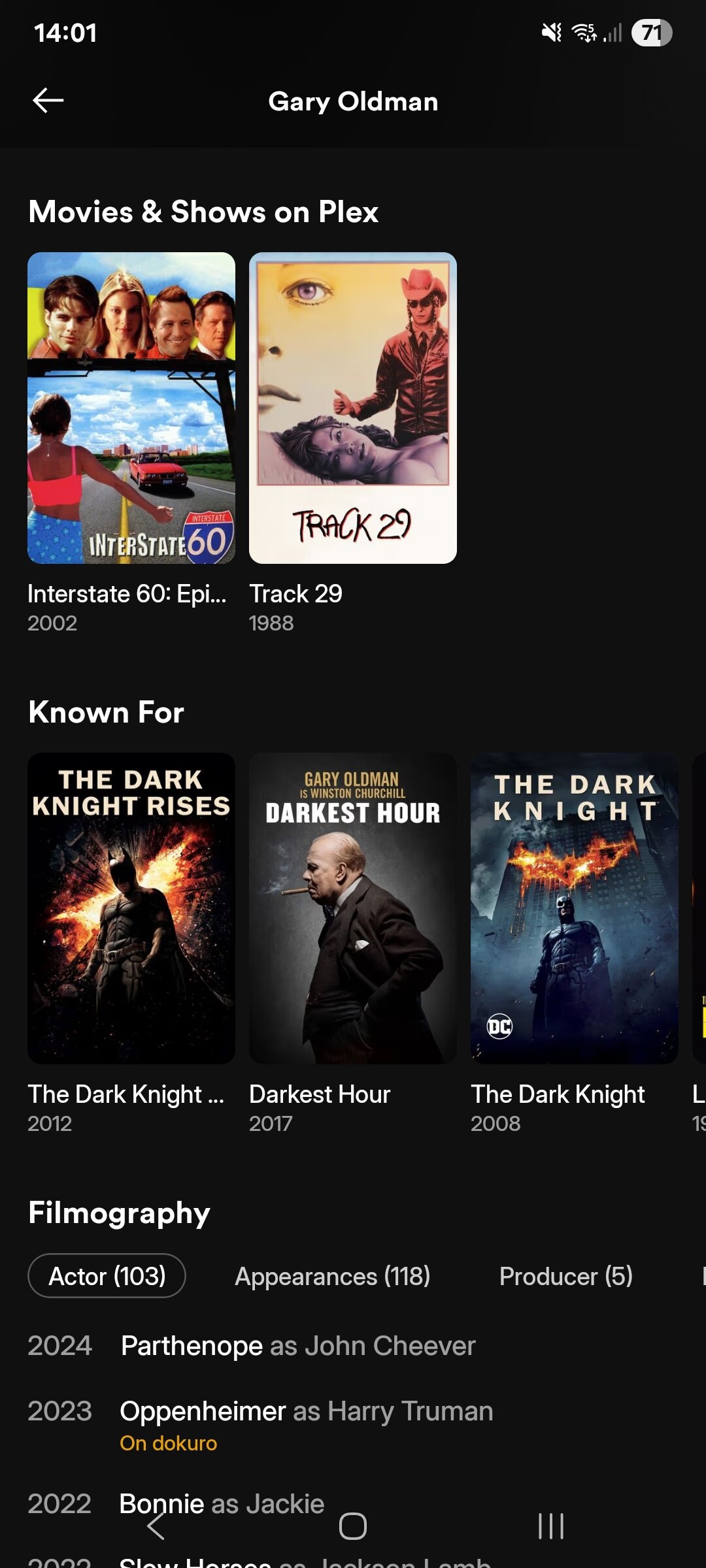The height and width of the screenshot is (1568, 706).
Task: Open The Dark Knight 2008 card
Action: click(574, 908)
